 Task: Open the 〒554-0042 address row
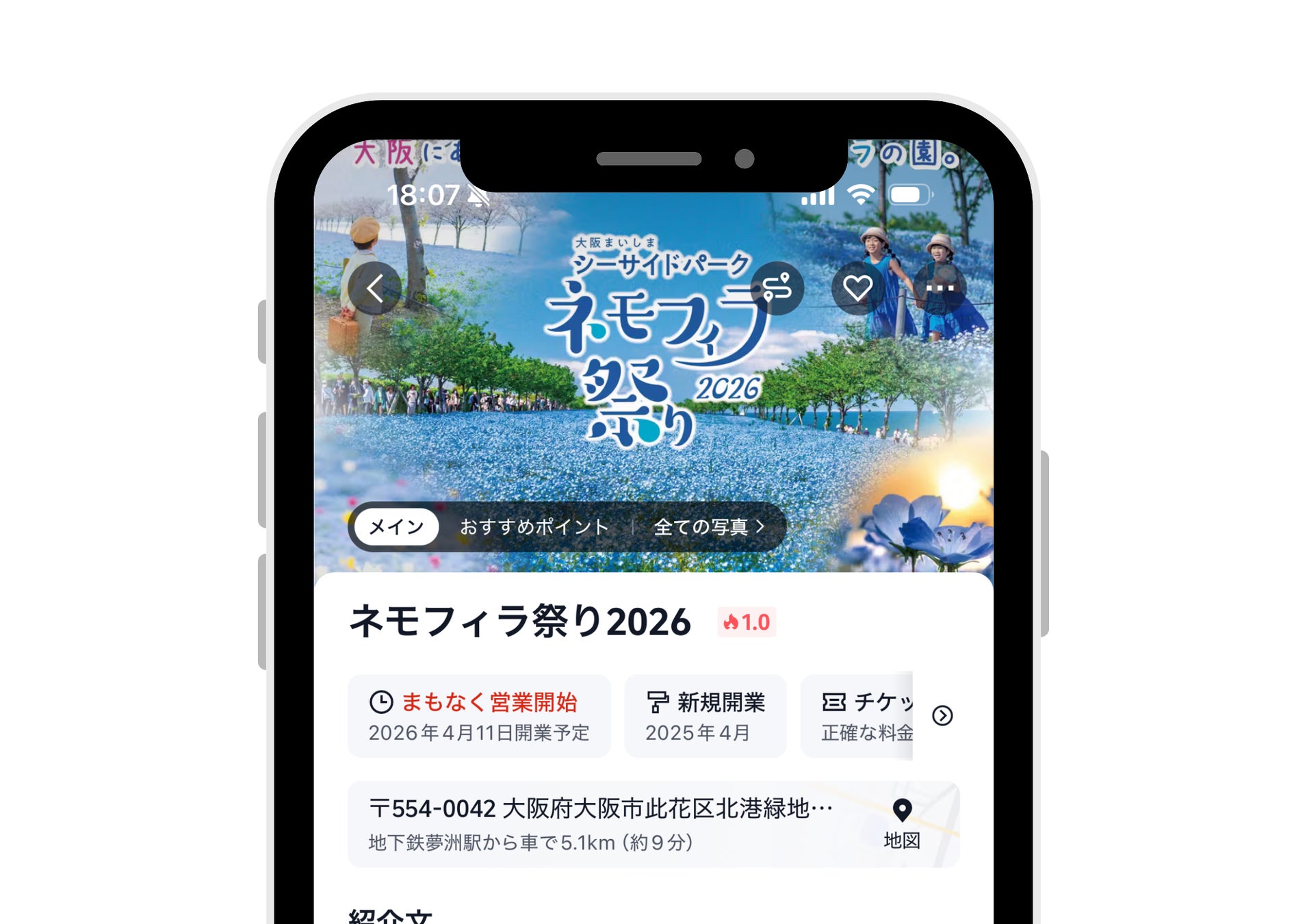653,824
